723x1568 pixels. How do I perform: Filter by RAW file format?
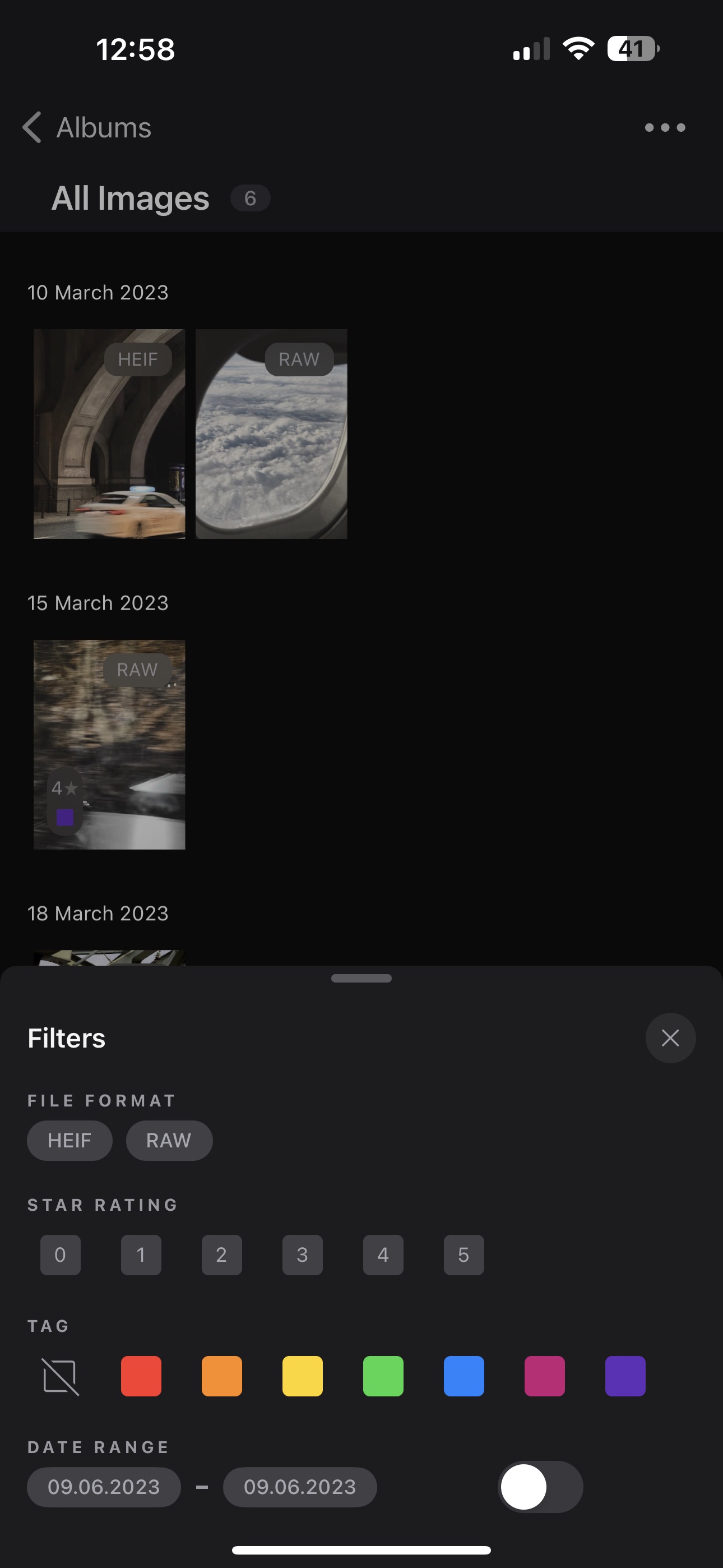pos(169,1140)
